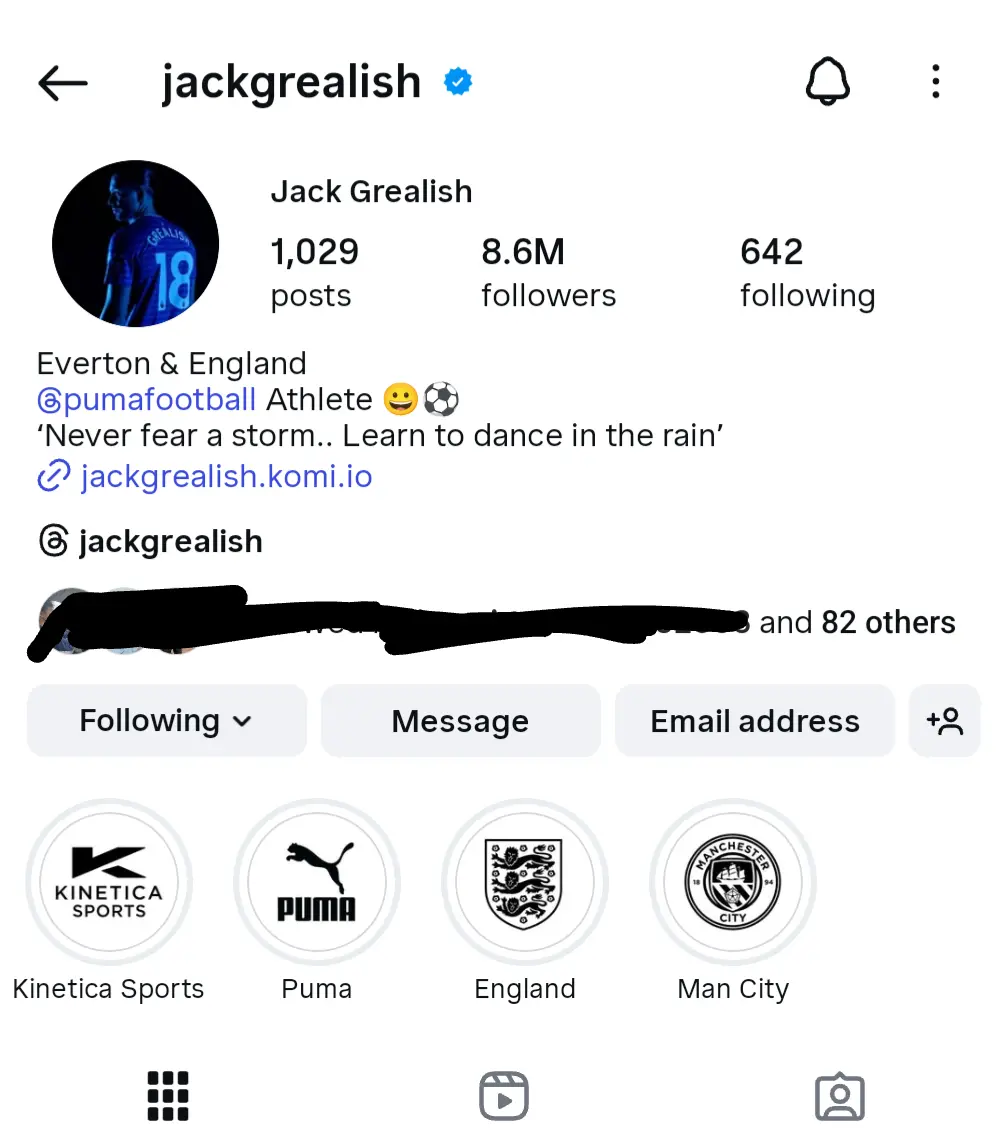Open the Kinetica Sports highlight

click(108, 884)
